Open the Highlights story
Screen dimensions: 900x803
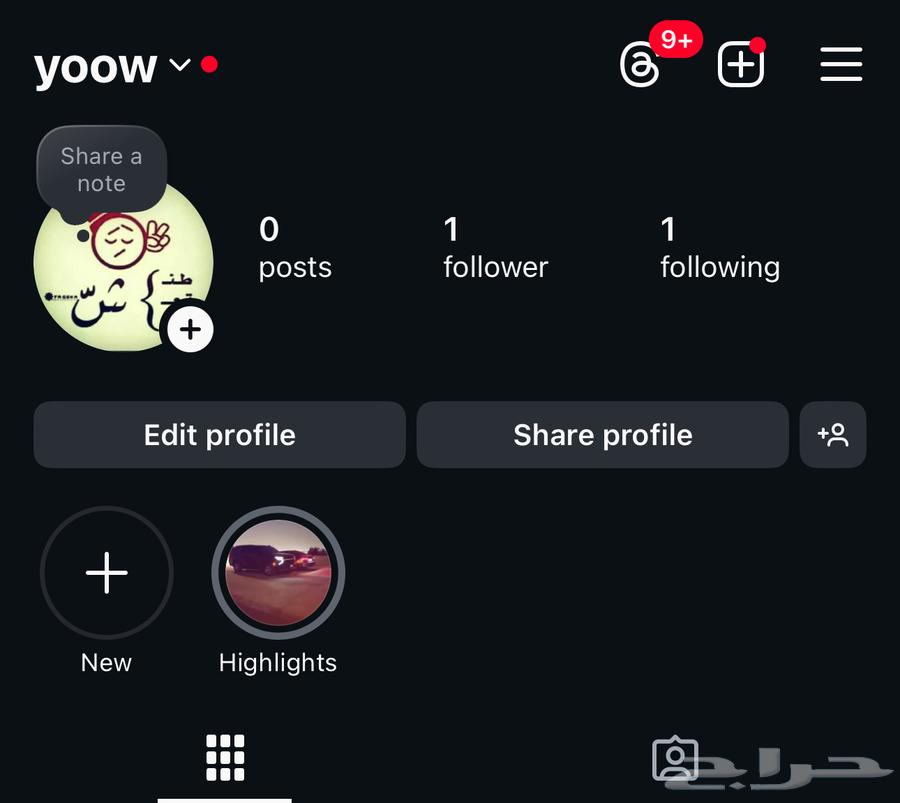click(278, 574)
